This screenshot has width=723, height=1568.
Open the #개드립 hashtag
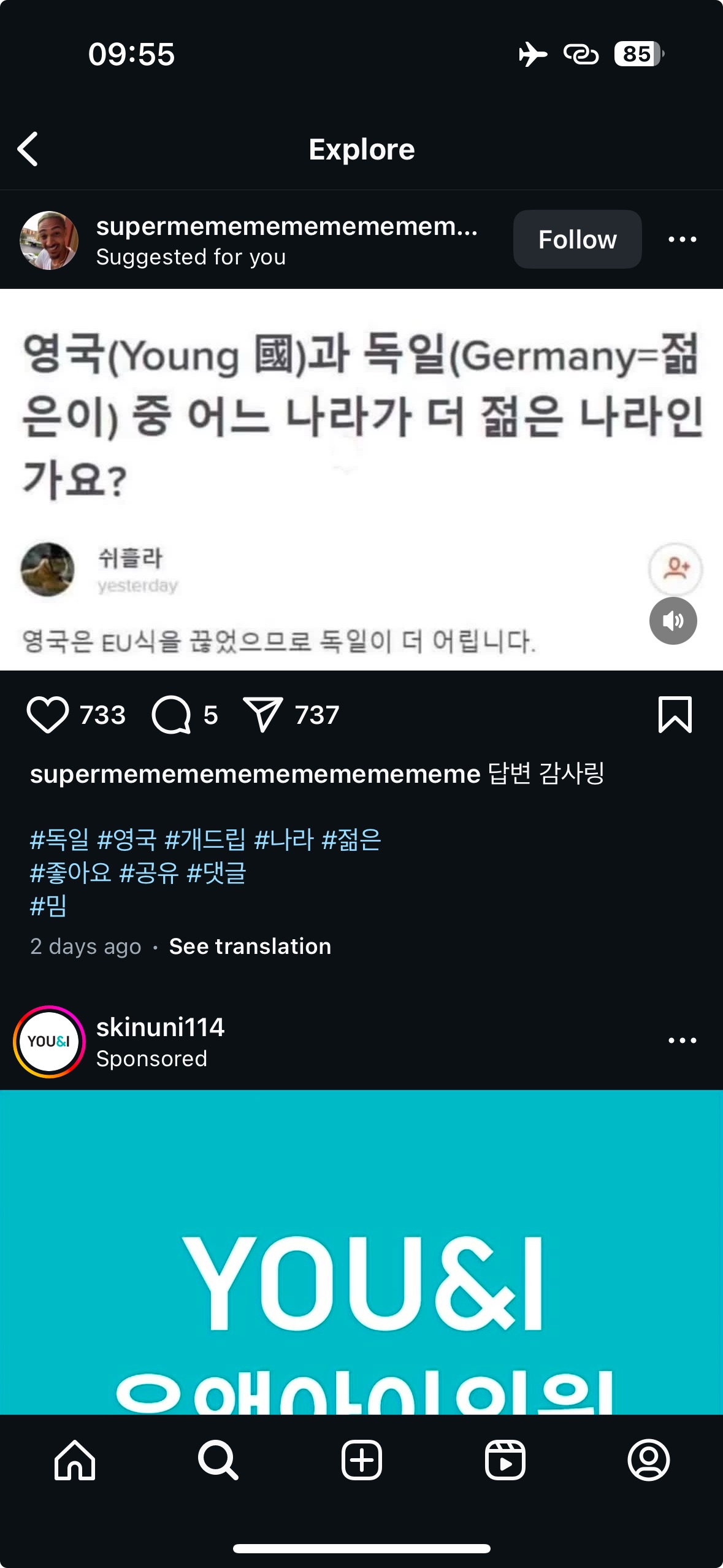tap(205, 840)
